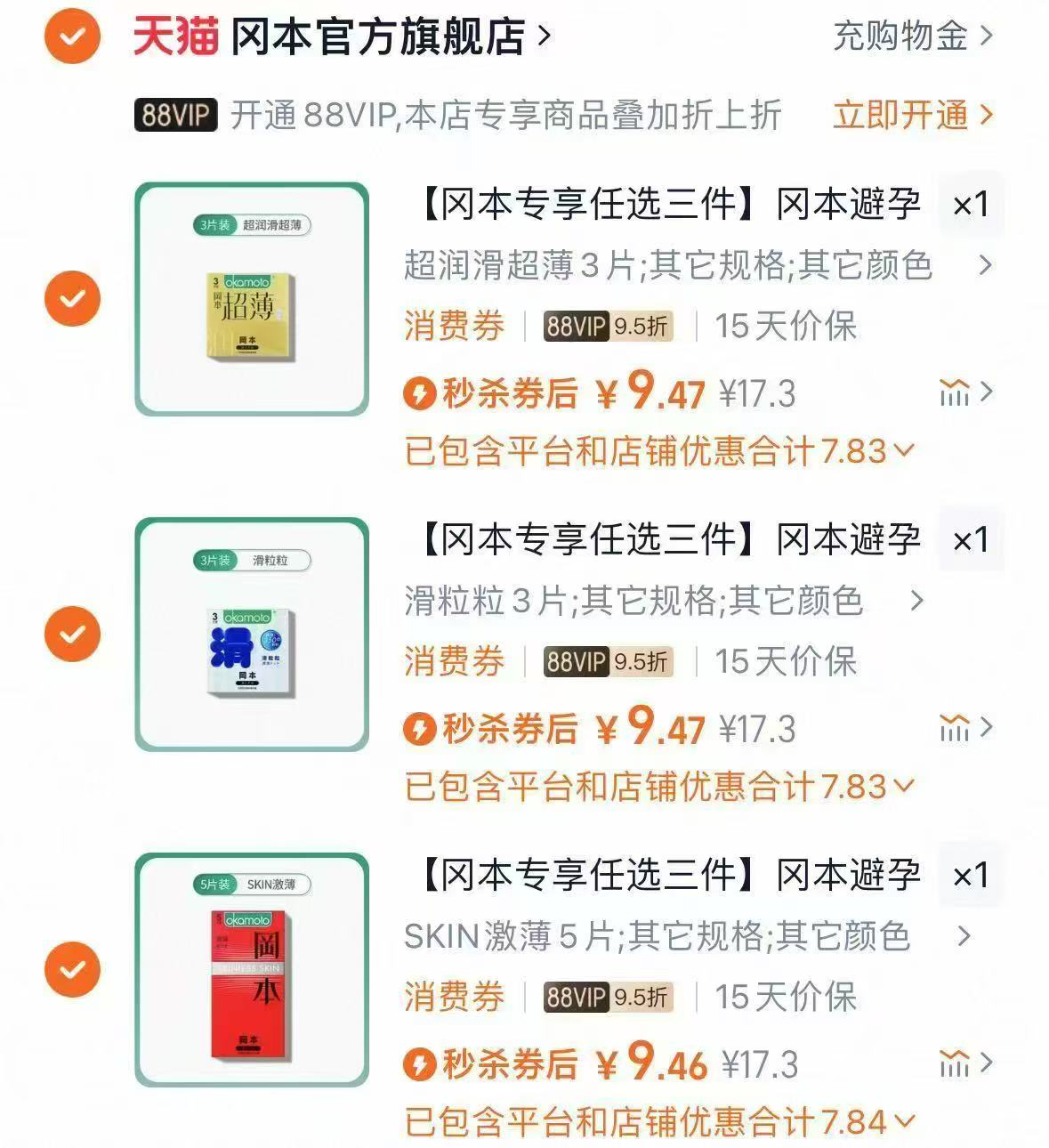1049x1148 pixels.
Task: Click the lightning seckill icon beside 超润滑超薄 price
Action: (418, 392)
